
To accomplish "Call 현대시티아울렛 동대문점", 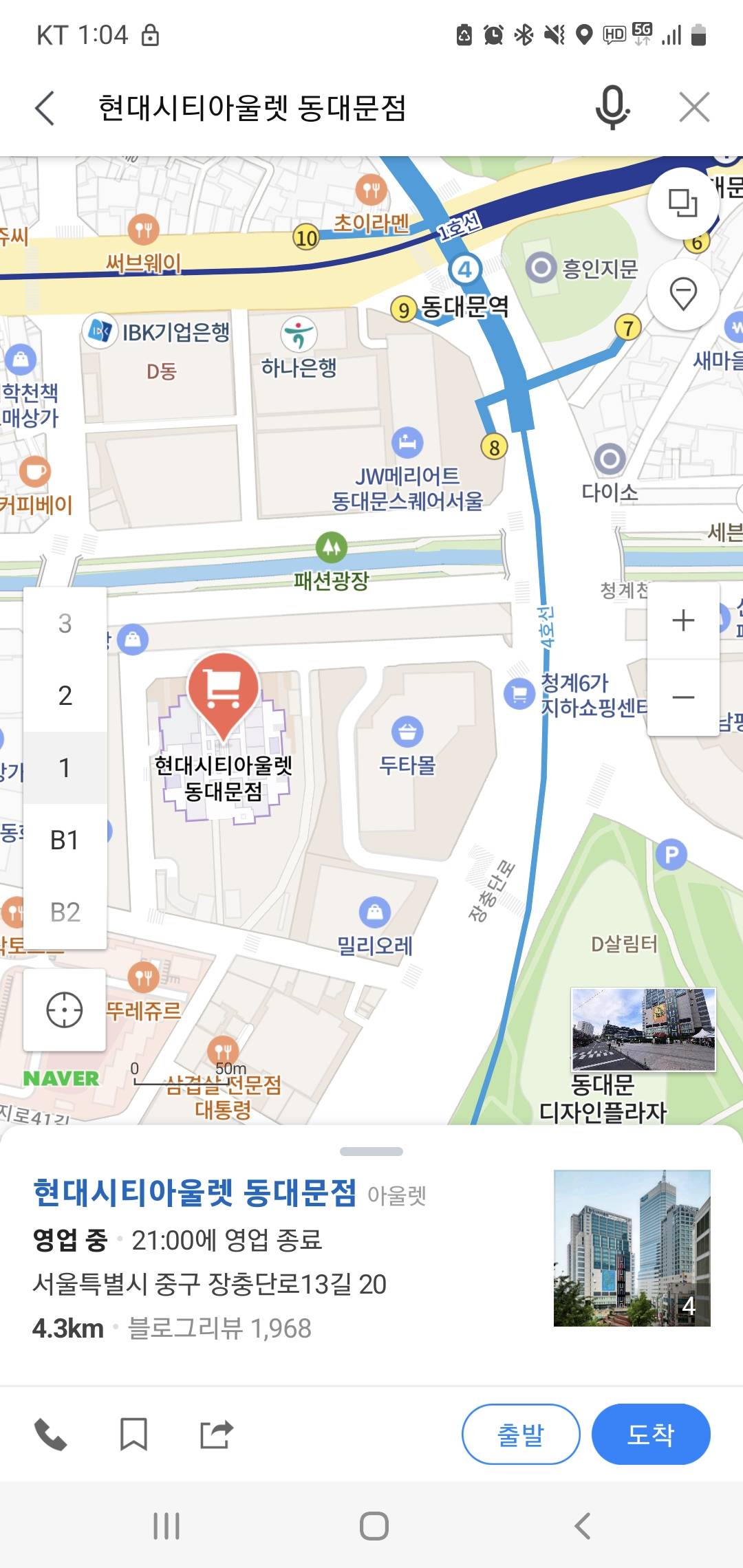I will [x=51, y=1435].
